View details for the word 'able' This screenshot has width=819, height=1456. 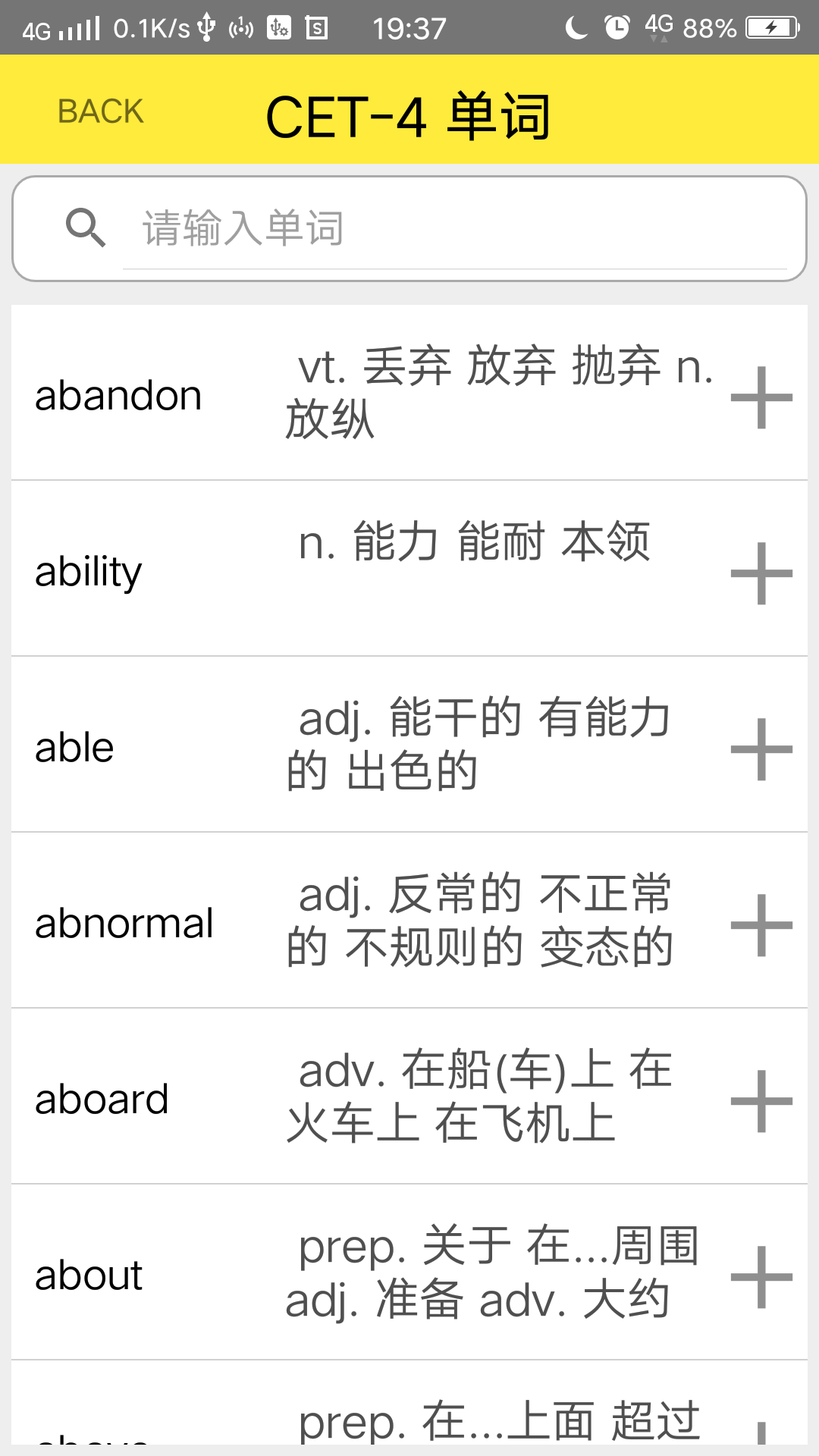point(74,748)
